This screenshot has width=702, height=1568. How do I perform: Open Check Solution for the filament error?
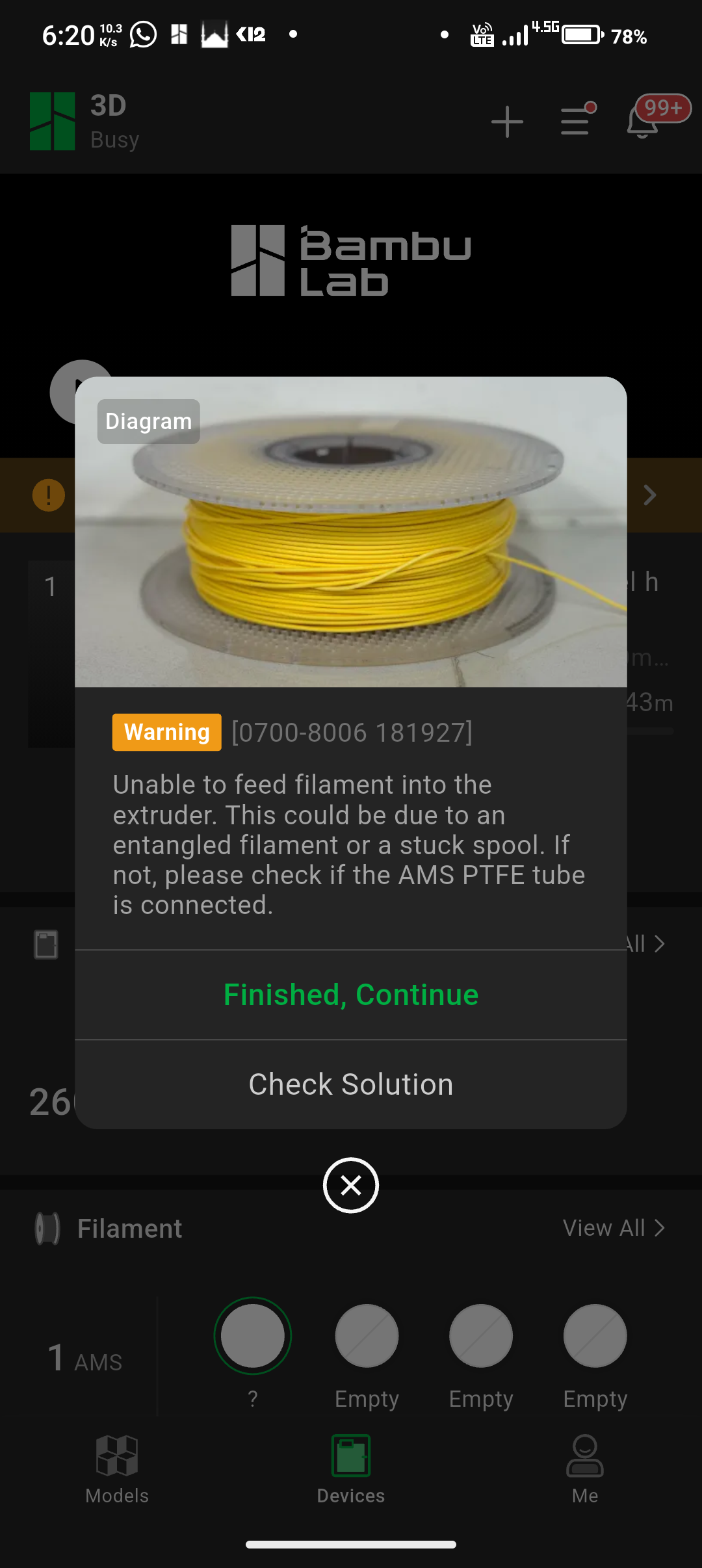[351, 1084]
